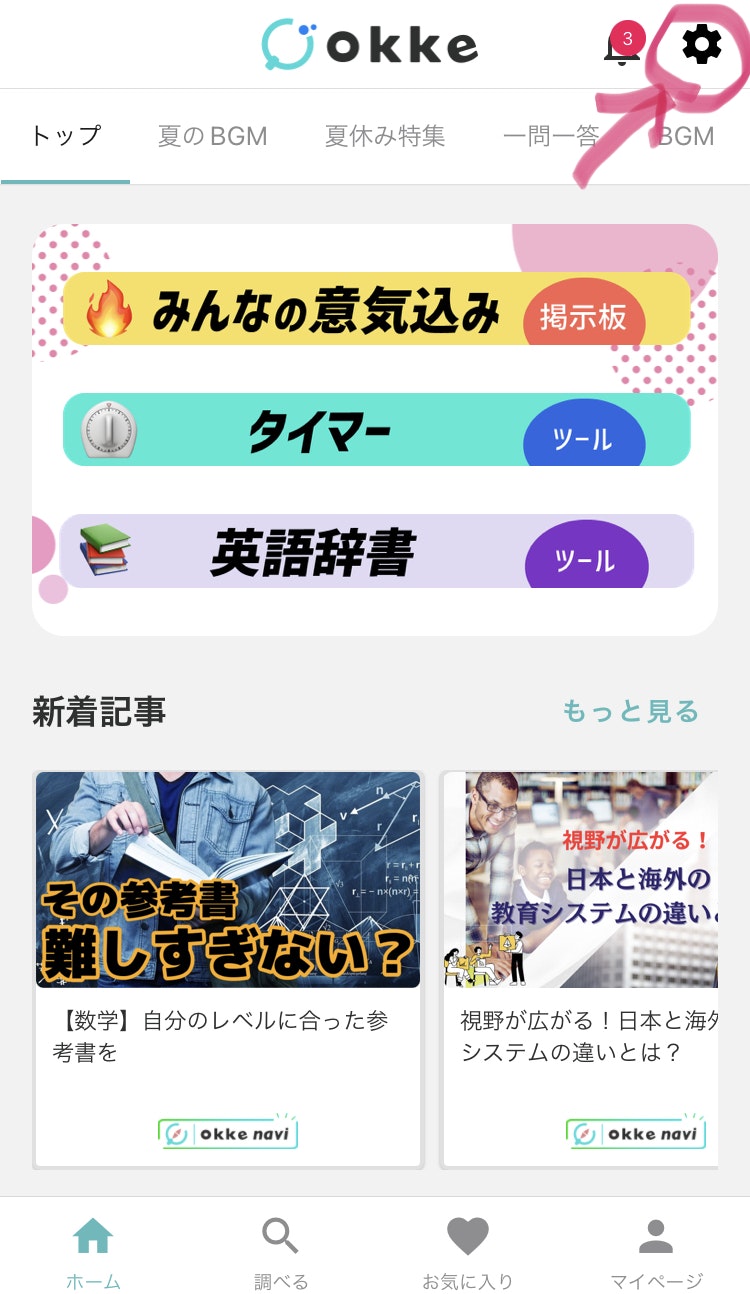Screen dimensions: 750x1294
Task: Open the 【数学】自分のレベルに合った参考書を article
Action: tap(228, 968)
